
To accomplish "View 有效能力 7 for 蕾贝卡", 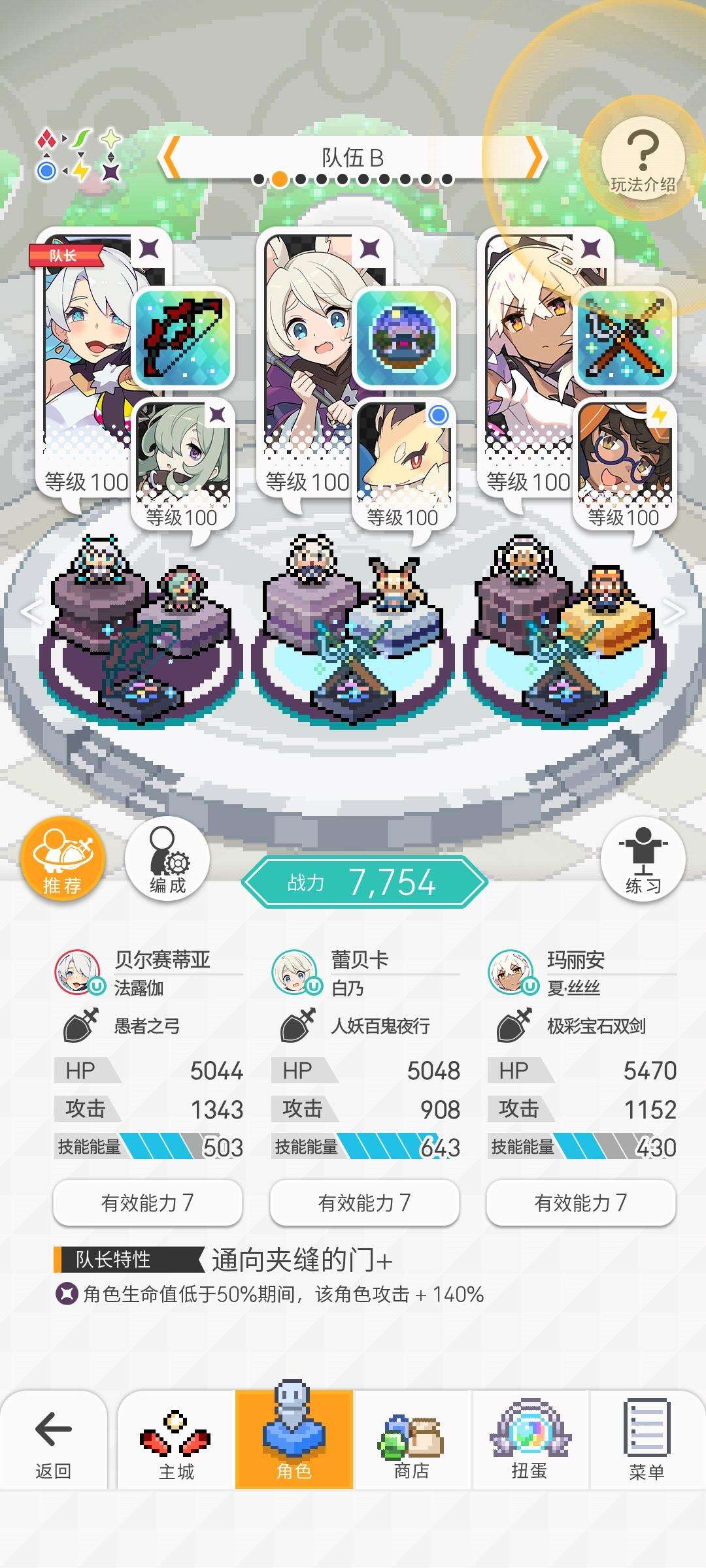I will click(x=365, y=1202).
